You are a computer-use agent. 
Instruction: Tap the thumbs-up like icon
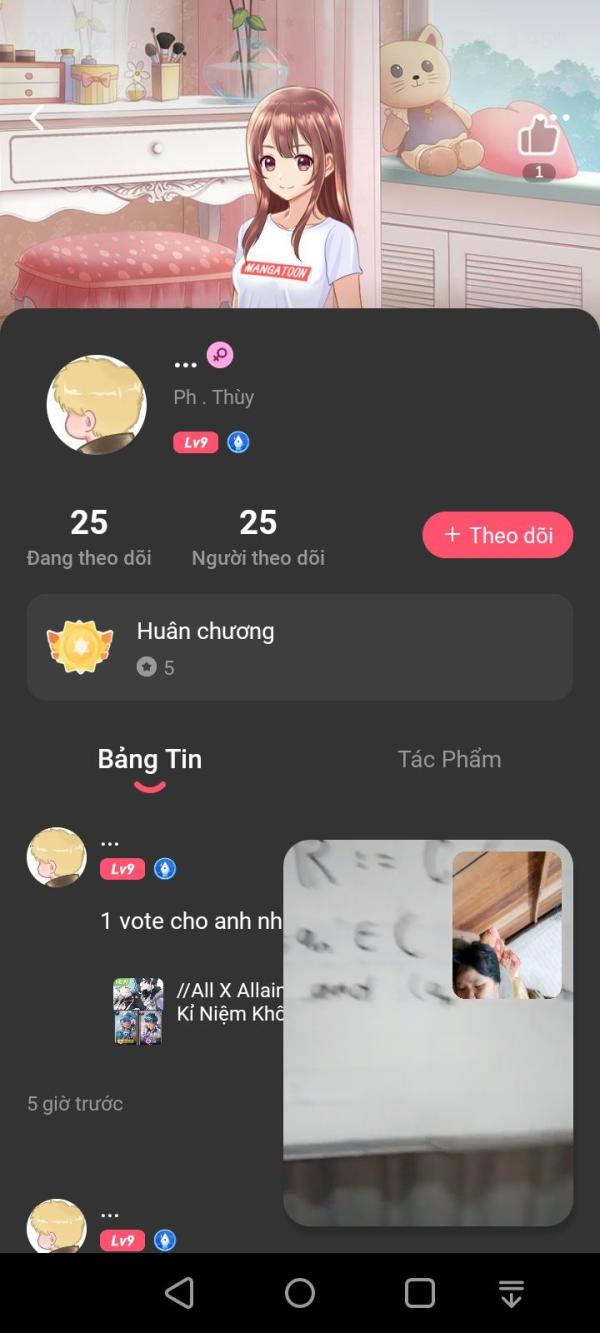(538, 136)
